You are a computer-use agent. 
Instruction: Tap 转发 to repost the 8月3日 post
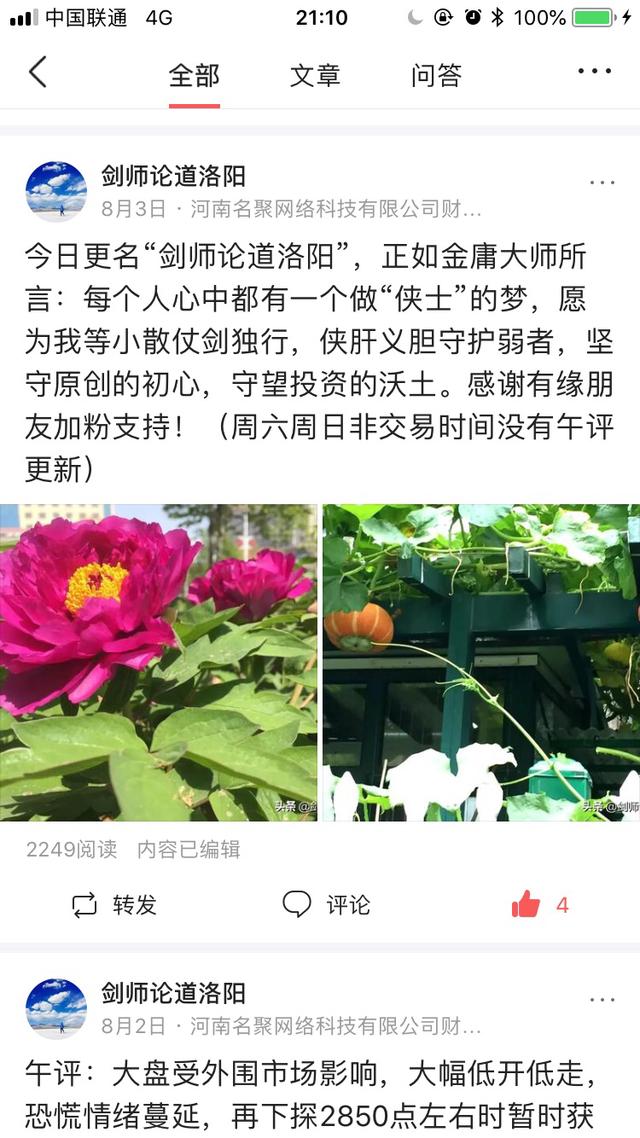coord(115,905)
